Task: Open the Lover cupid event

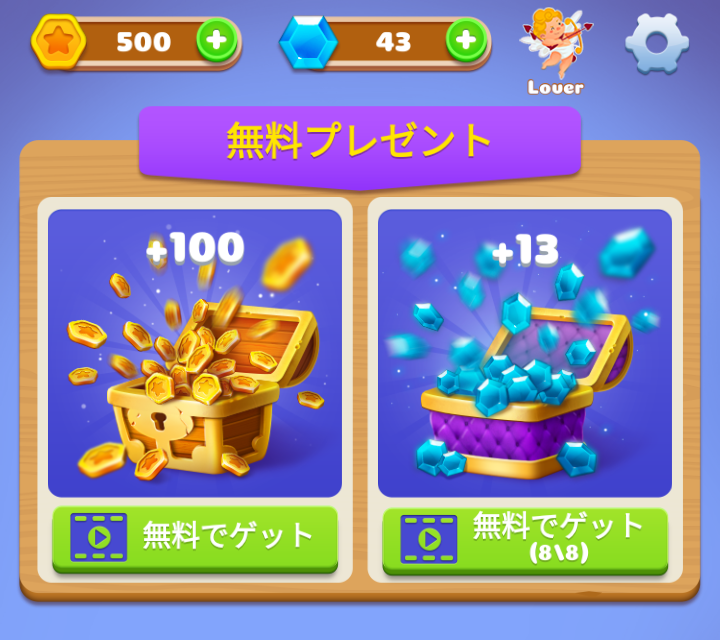Action: [555, 48]
